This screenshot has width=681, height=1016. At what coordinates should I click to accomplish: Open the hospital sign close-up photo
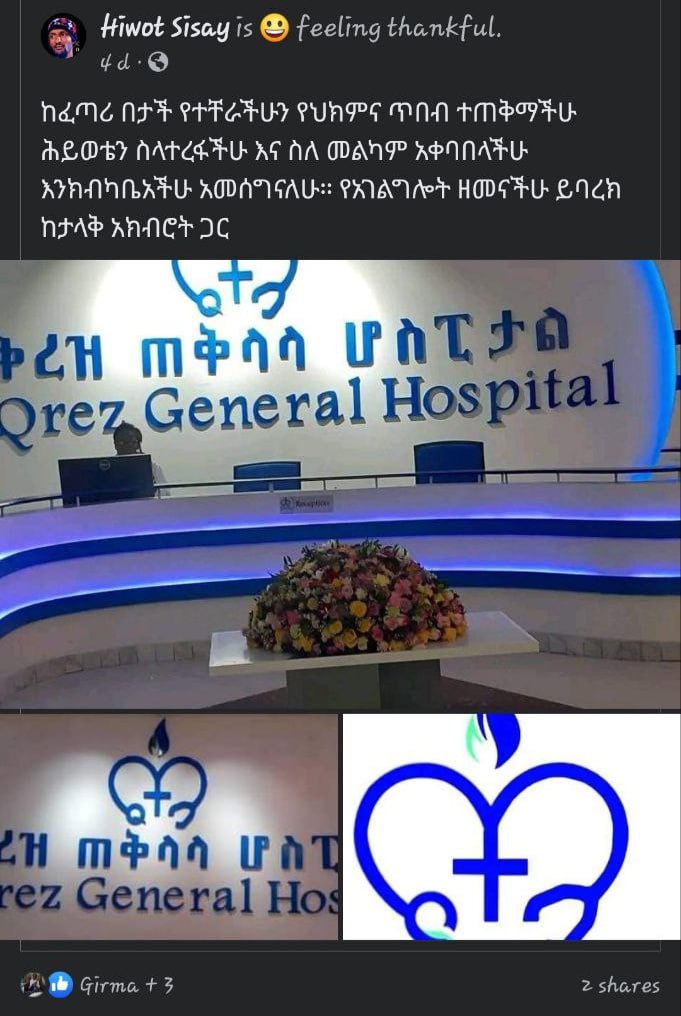pyautogui.click(x=168, y=826)
